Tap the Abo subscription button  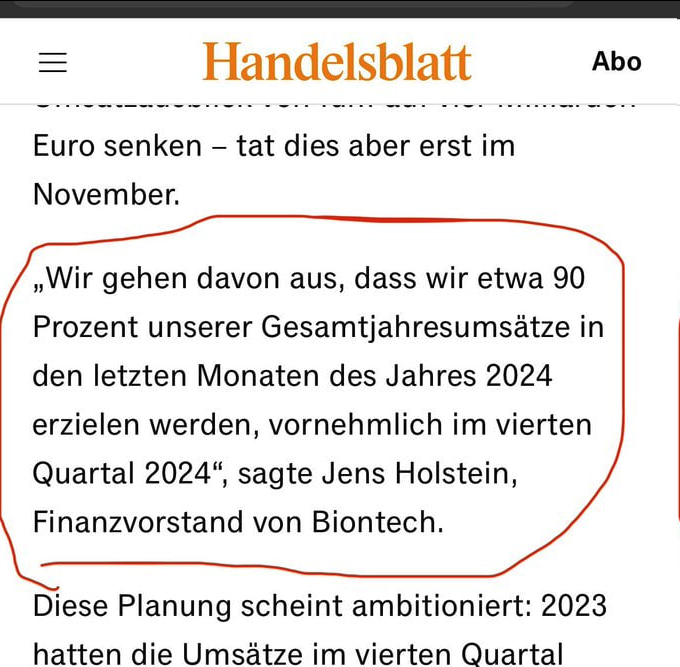click(x=616, y=61)
